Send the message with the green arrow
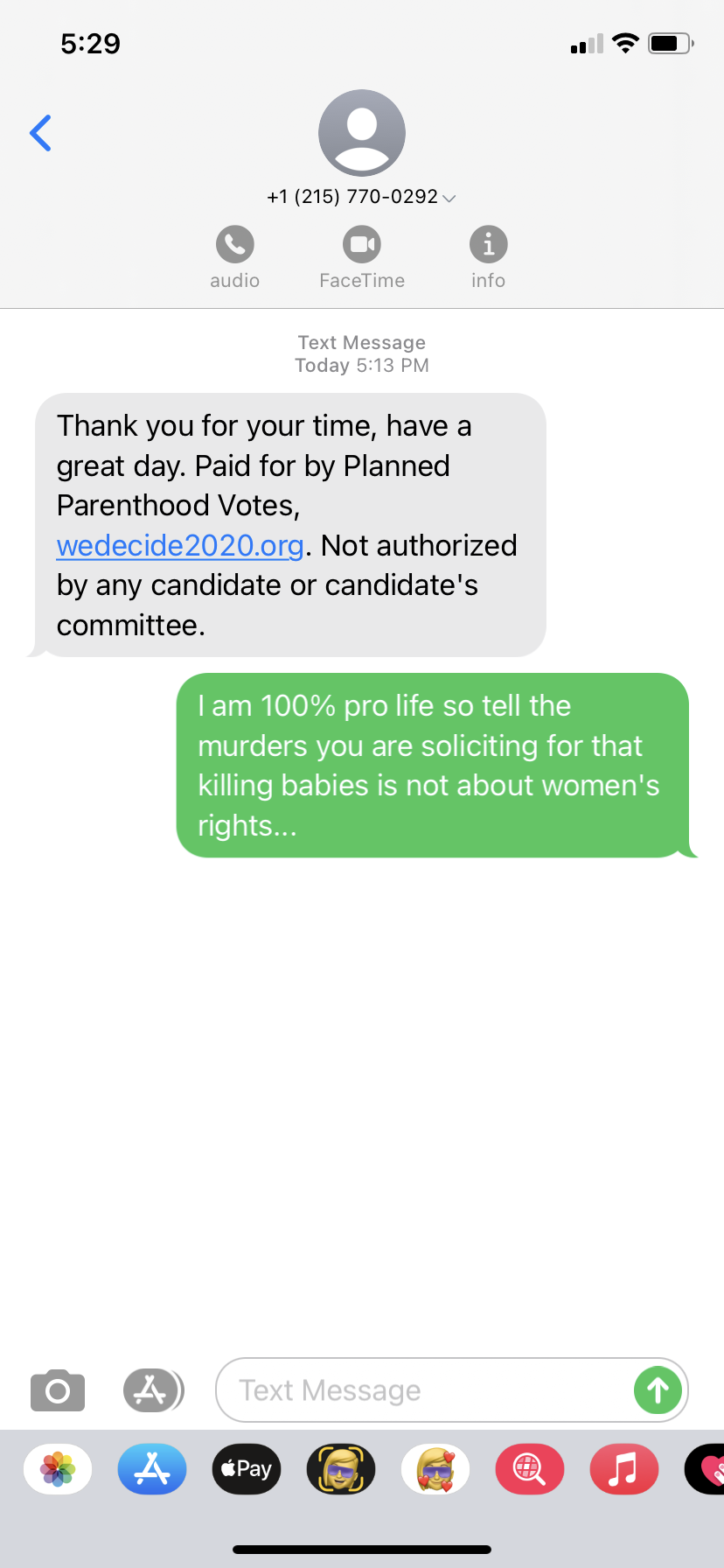The height and width of the screenshot is (1568, 724). (x=658, y=1390)
